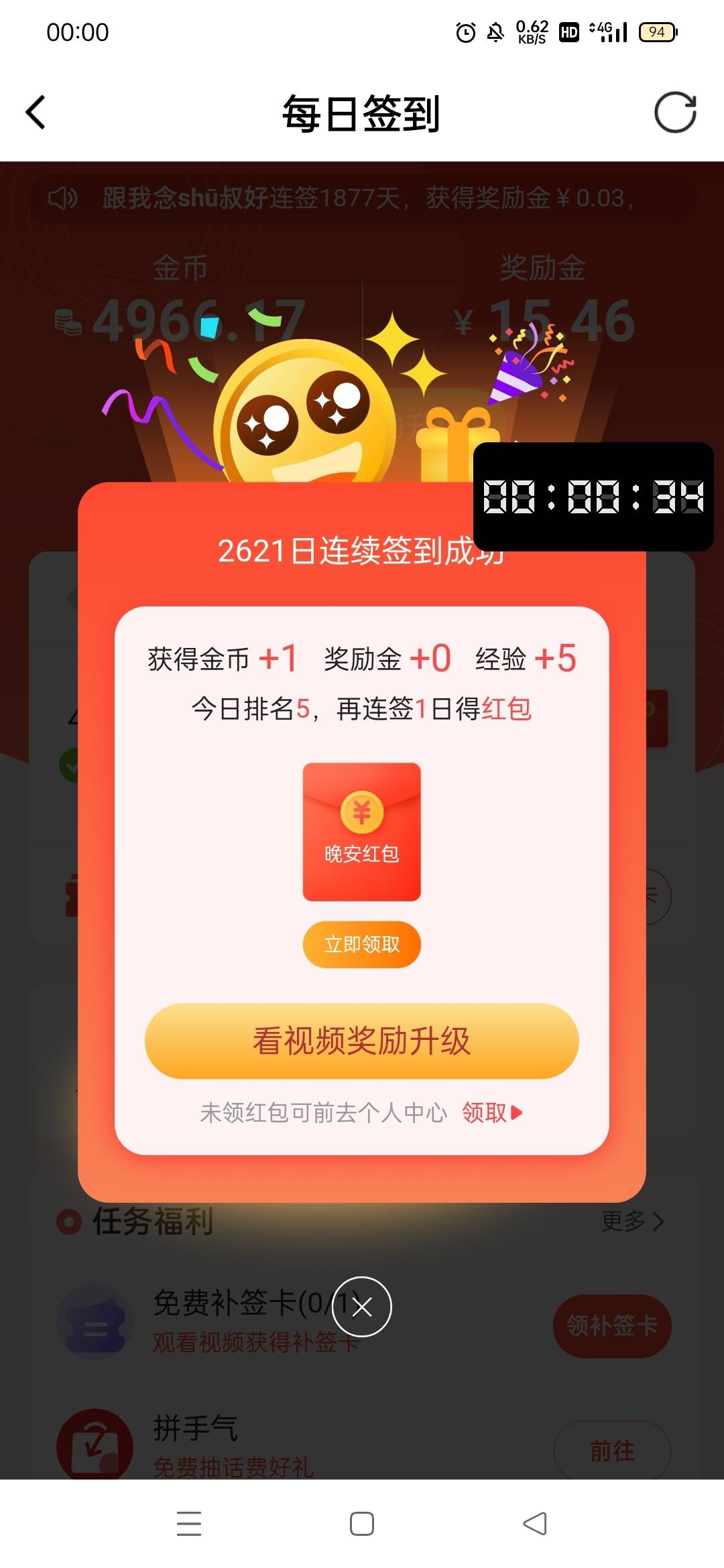724x1568 pixels.
Task: Tap 立即领取 to claim the red packet
Action: [362, 944]
